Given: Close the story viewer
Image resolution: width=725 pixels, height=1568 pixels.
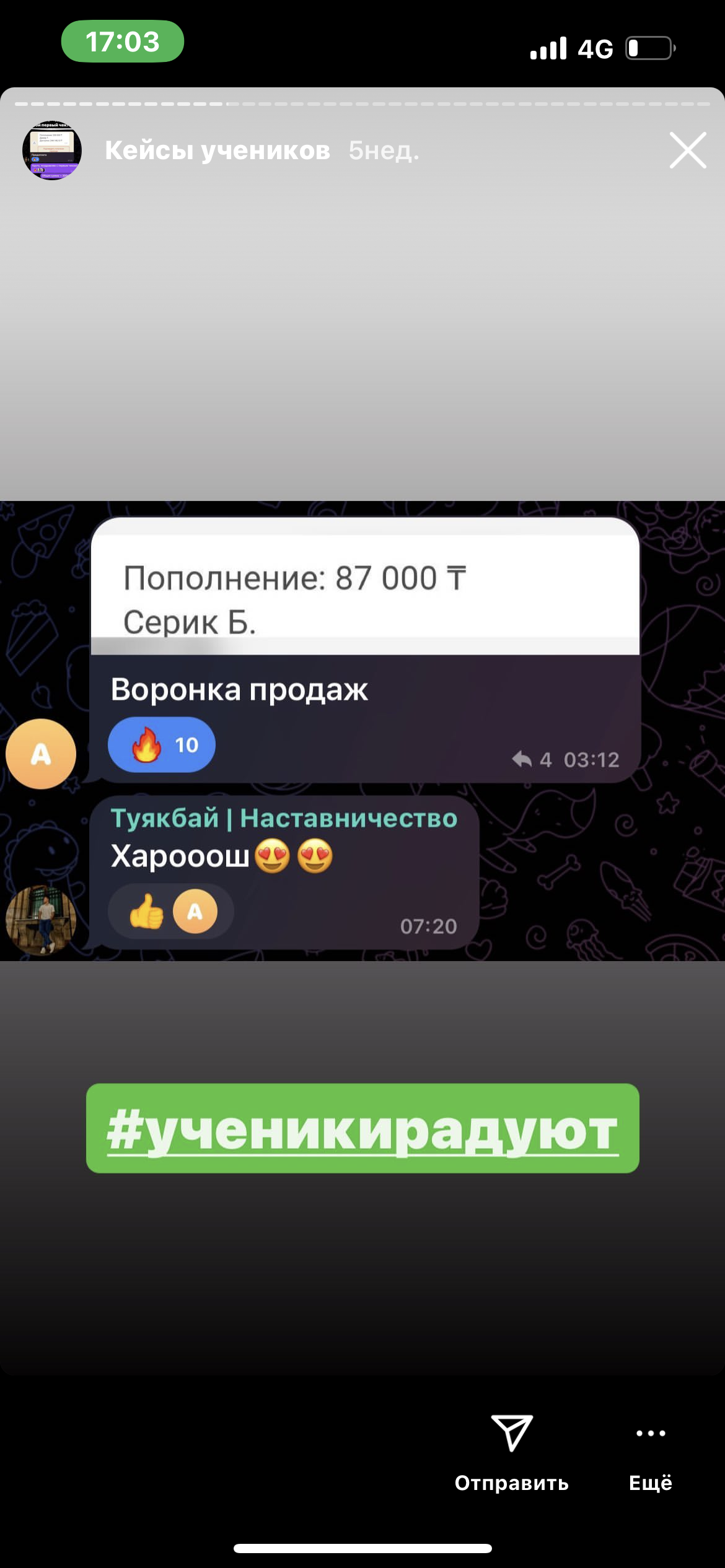Looking at the screenshot, I should point(687,150).
